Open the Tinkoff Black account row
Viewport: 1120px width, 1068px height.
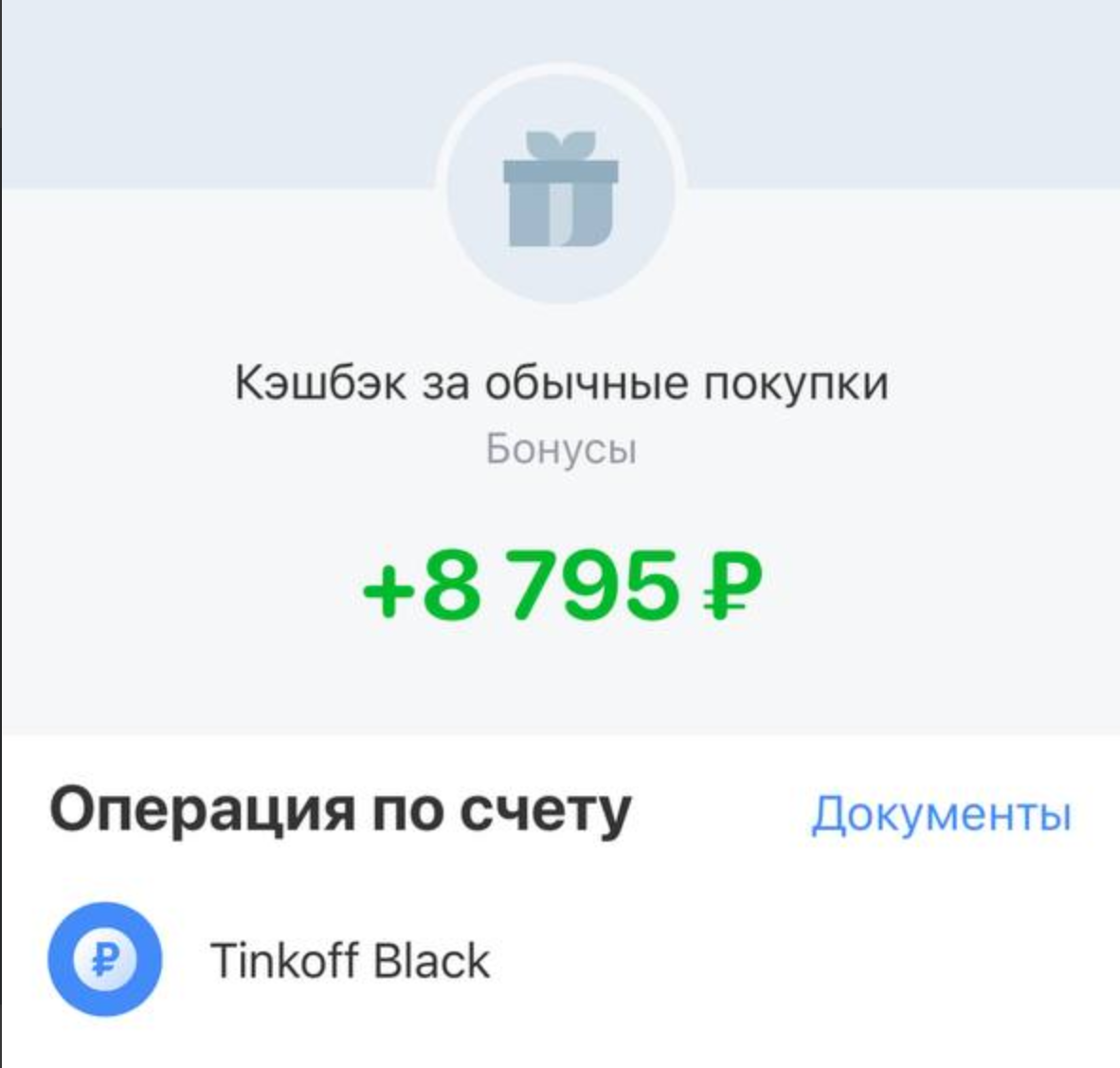point(560,959)
